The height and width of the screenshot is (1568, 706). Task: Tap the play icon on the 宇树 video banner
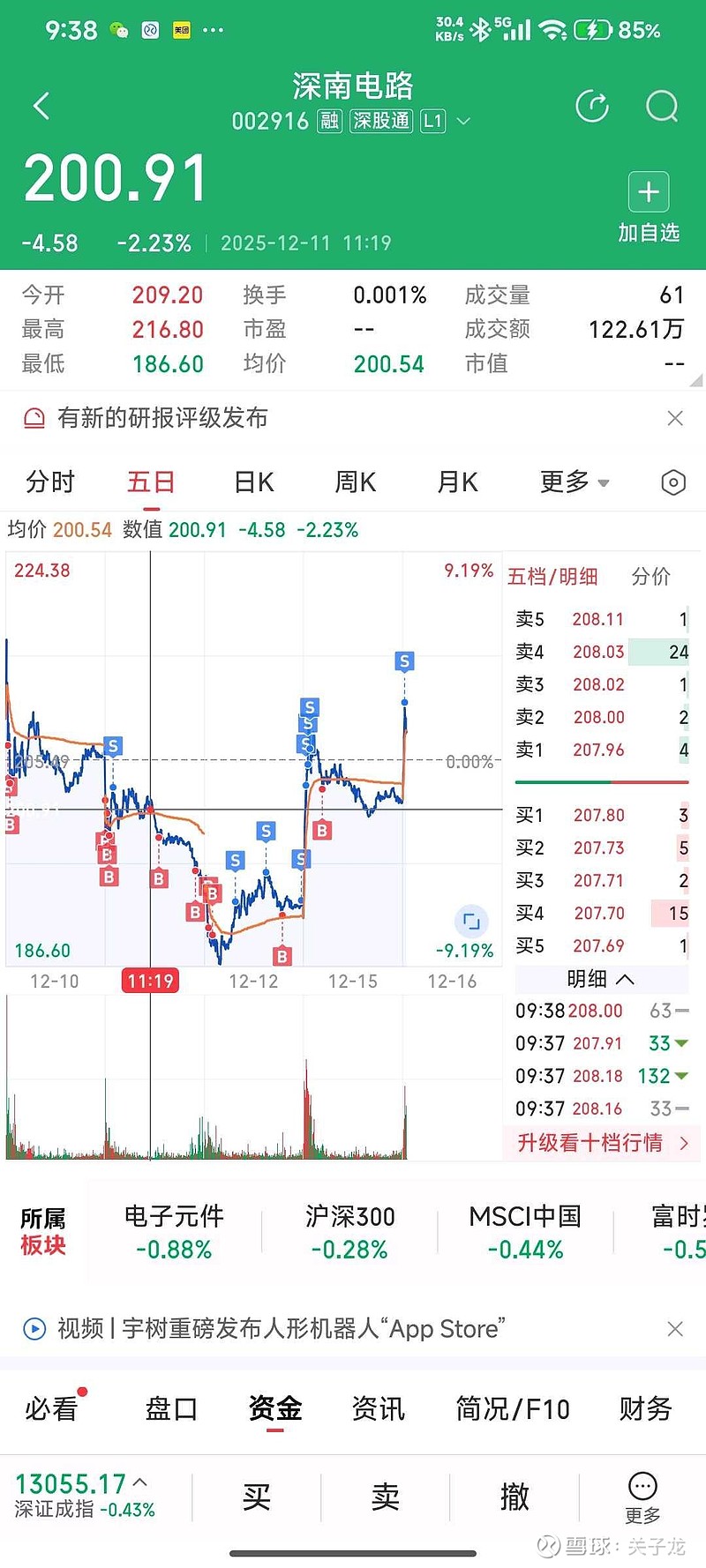tap(34, 1328)
